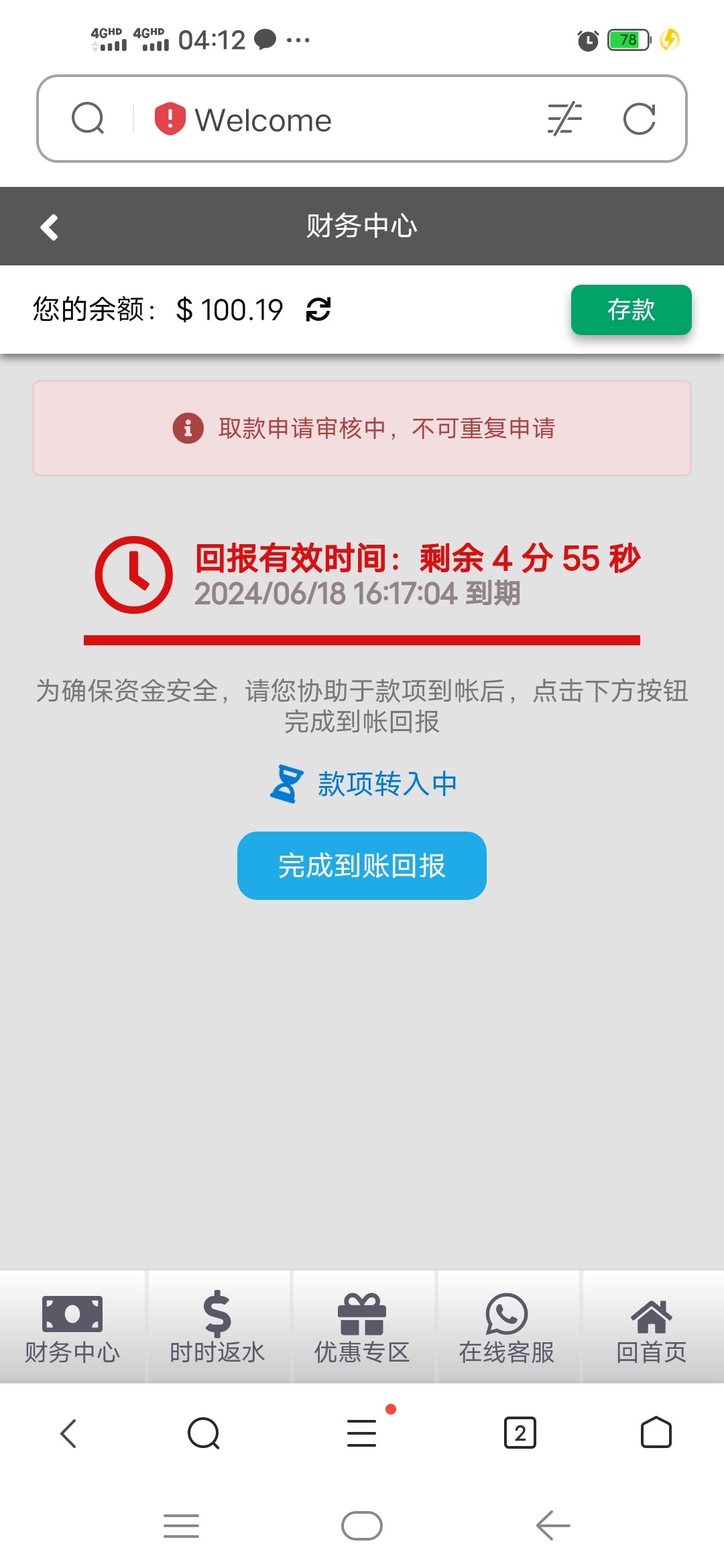Return to home via 回首页
Viewport: 724px width, 1568px height.
click(652, 1328)
